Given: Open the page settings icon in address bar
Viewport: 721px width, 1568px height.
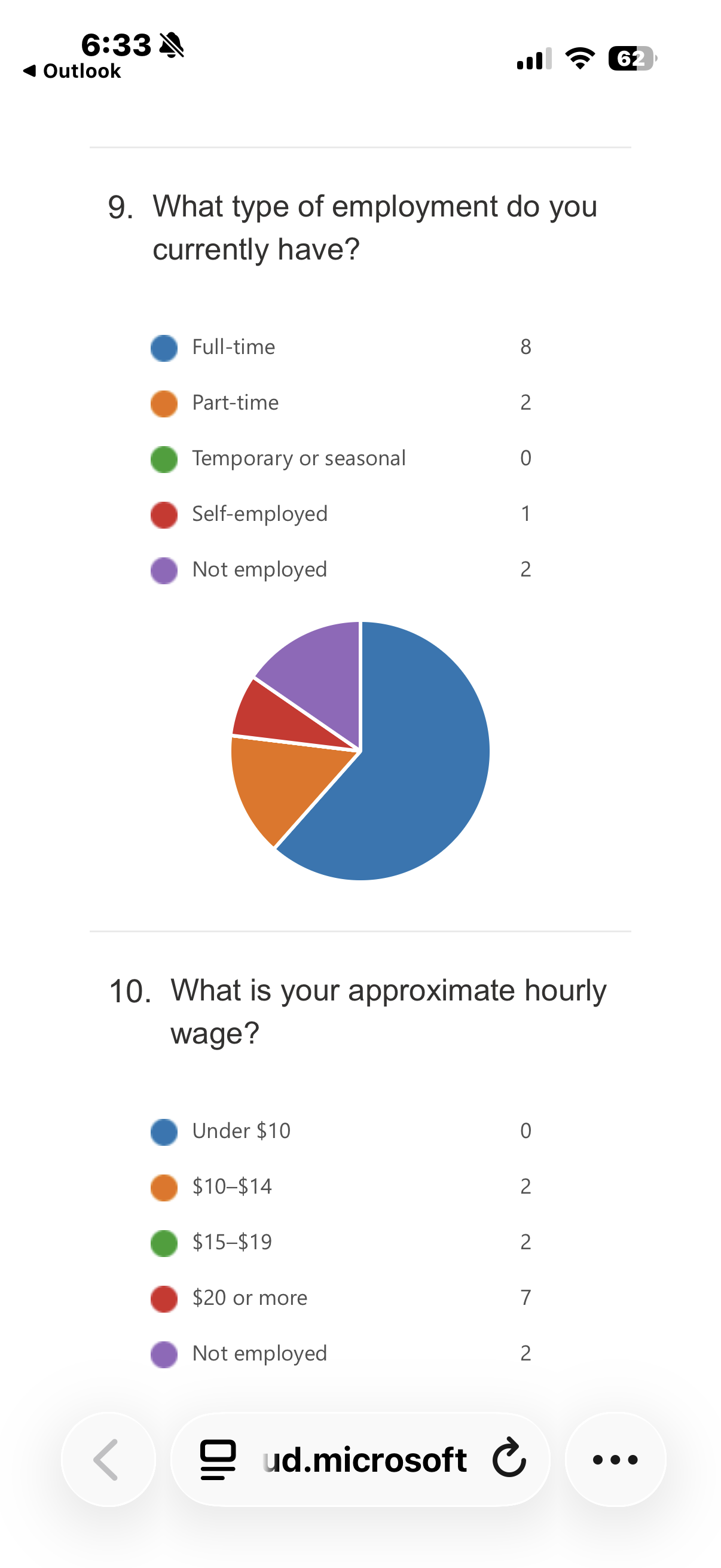Looking at the screenshot, I should point(218,1459).
